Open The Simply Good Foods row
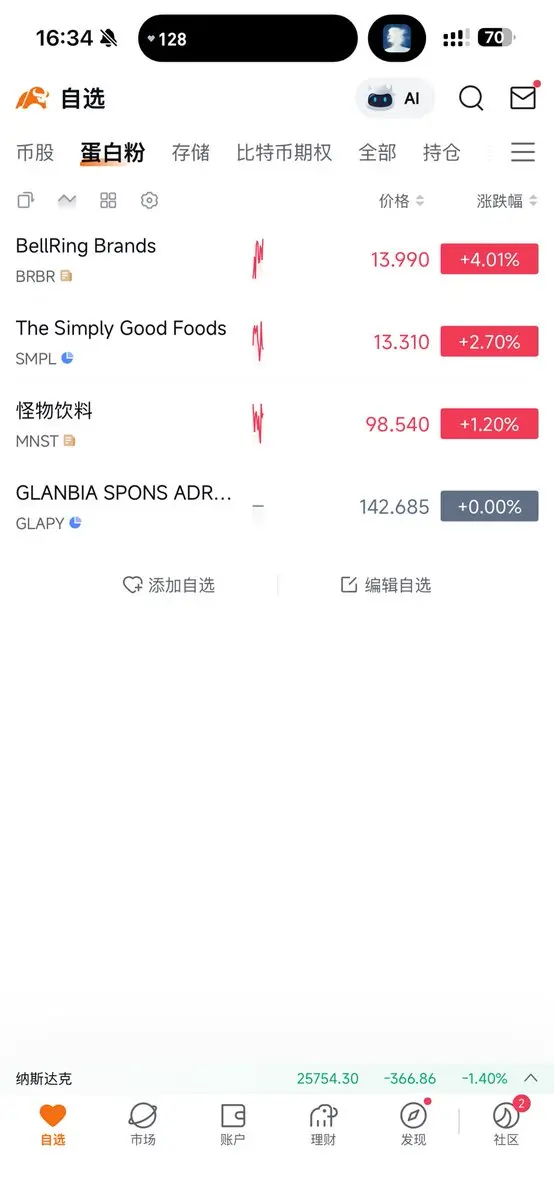Viewport: 554px width, 1200px height. (x=277, y=342)
